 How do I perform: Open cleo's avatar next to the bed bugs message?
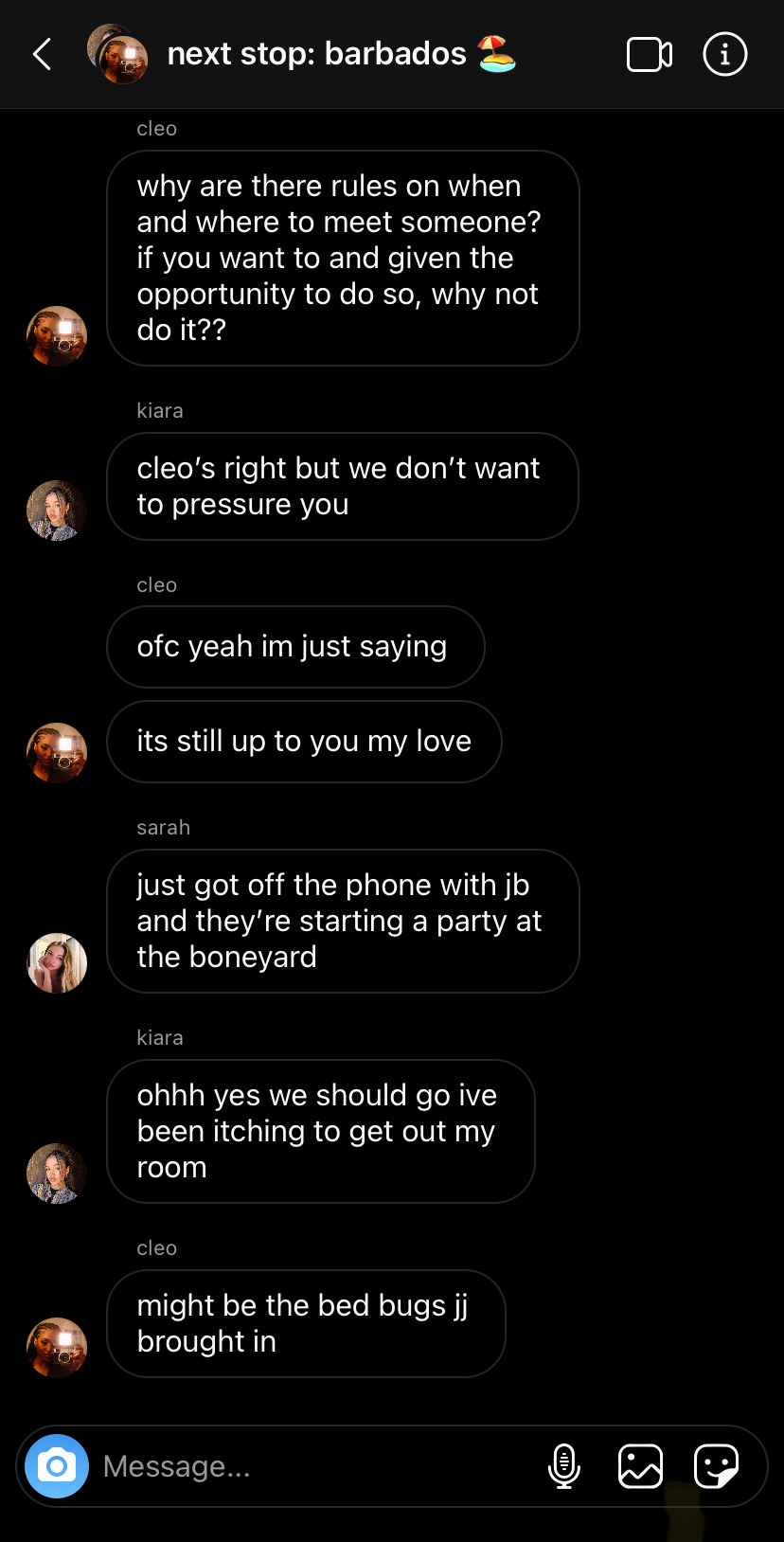(57, 1347)
